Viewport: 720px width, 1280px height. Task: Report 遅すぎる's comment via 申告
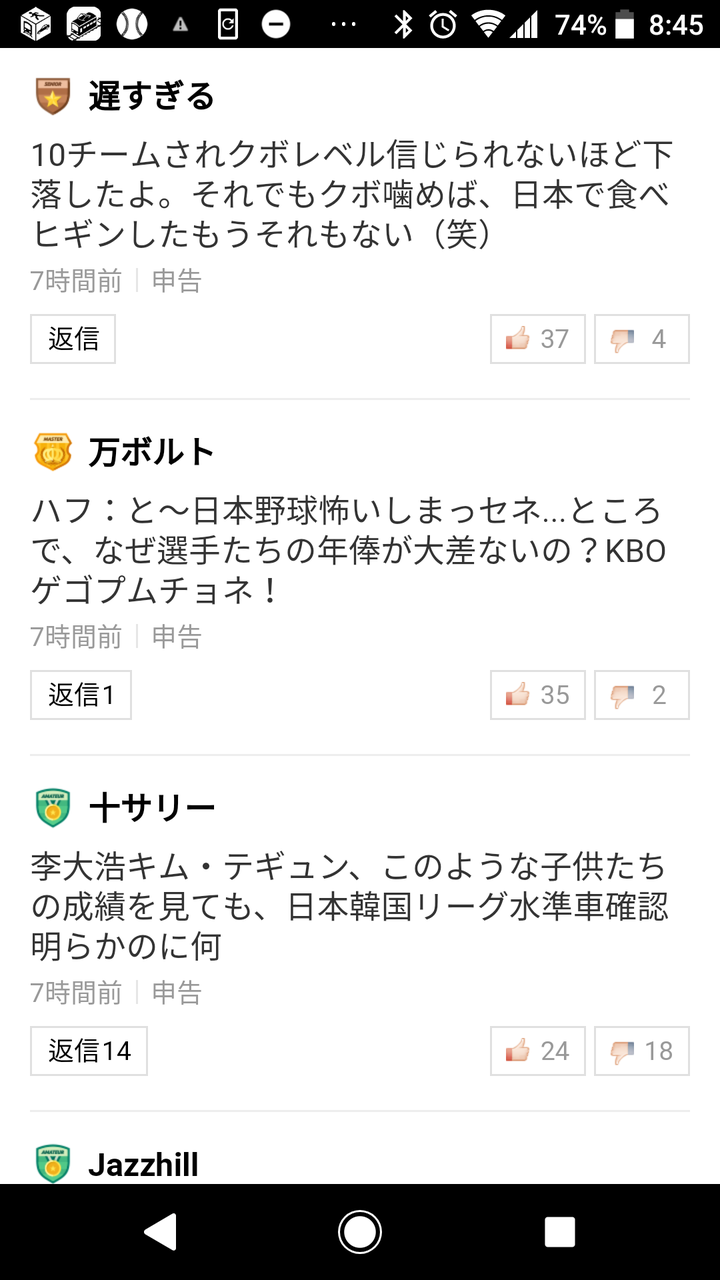[176, 281]
